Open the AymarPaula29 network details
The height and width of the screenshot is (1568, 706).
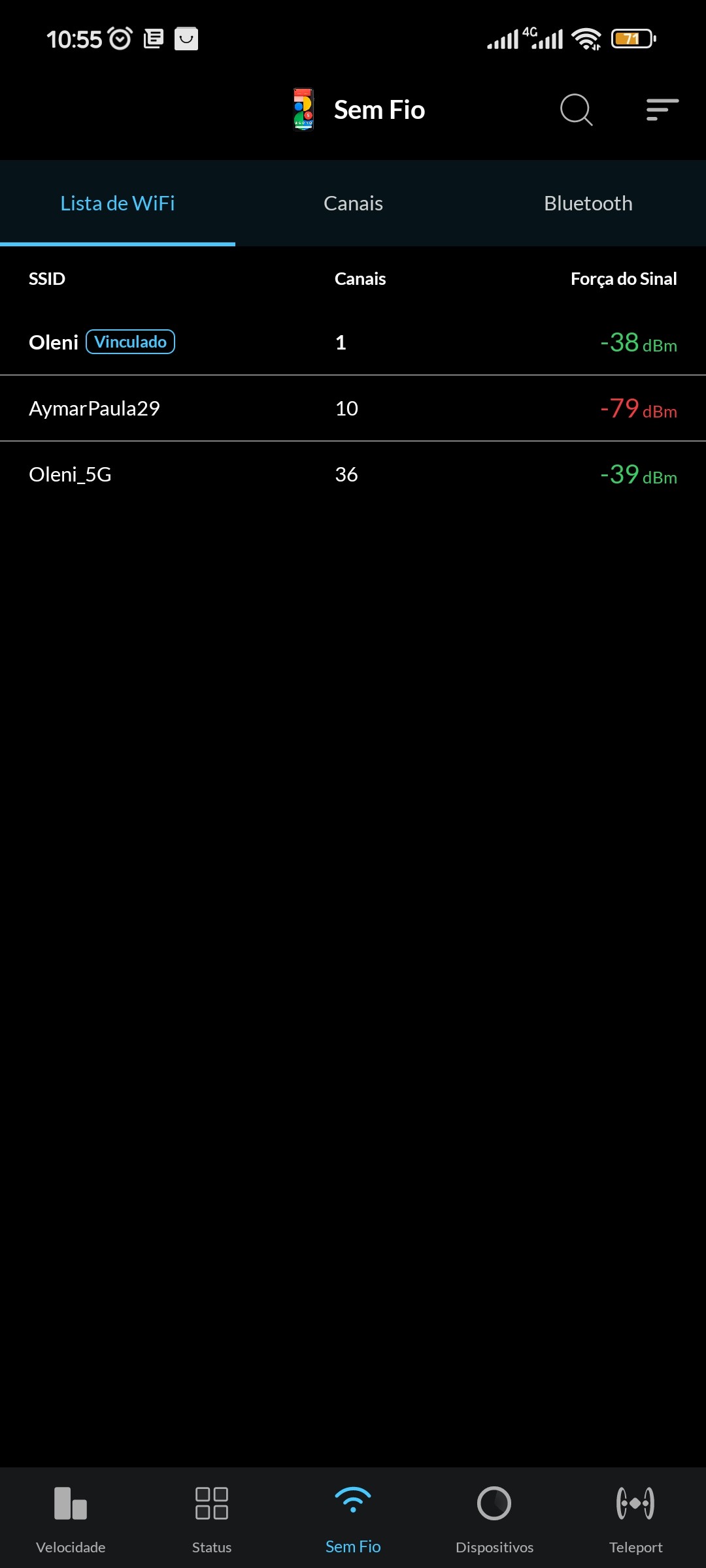[353, 408]
